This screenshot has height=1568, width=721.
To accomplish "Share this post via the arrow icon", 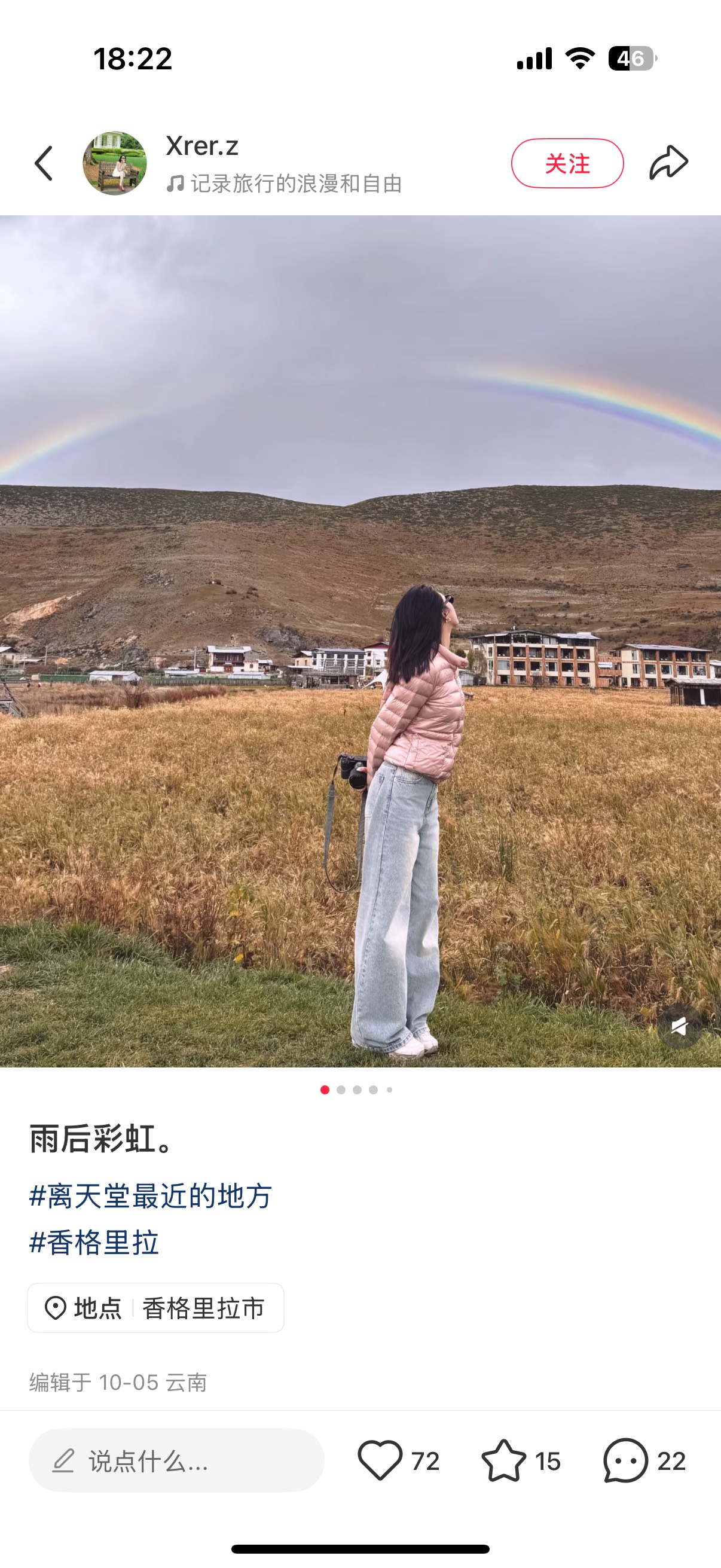I will [668, 163].
